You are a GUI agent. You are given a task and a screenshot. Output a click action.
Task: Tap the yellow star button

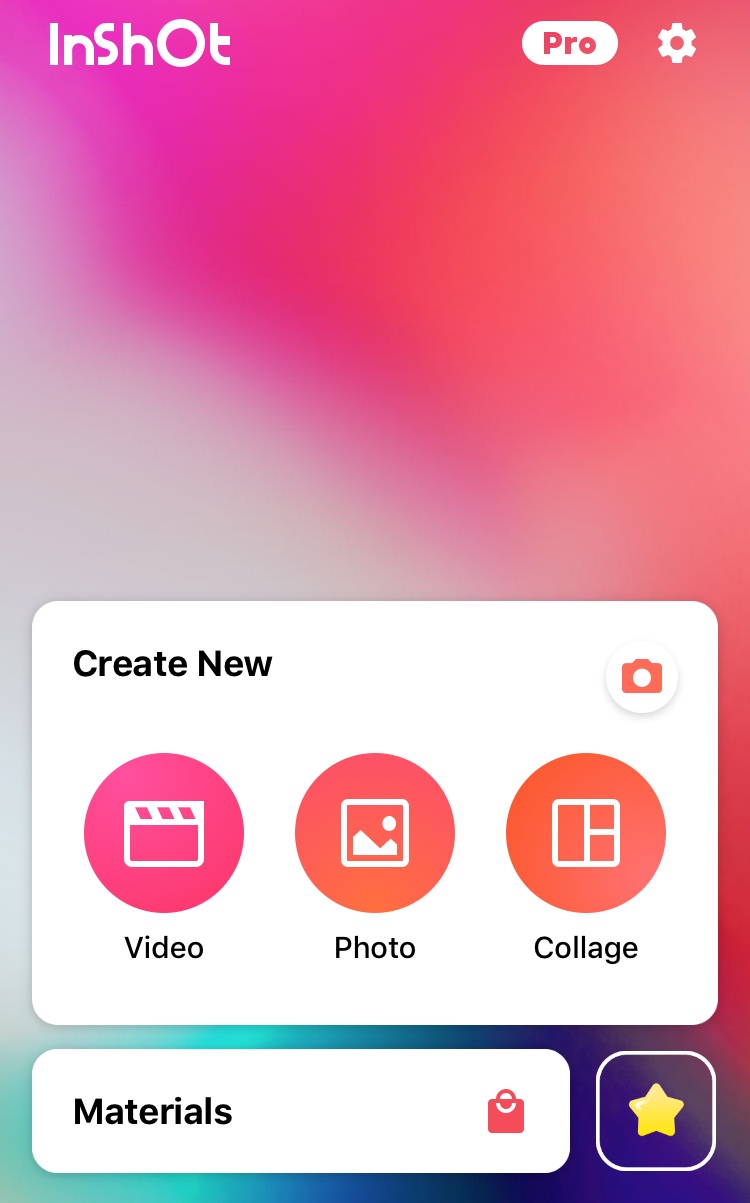click(656, 1111)
